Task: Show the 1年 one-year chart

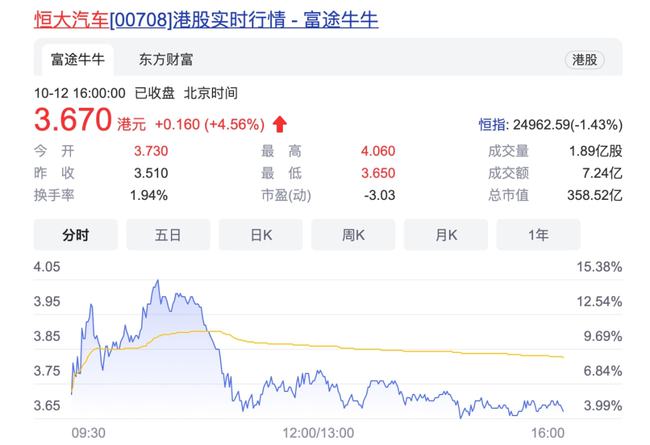Action: (538, 235)
